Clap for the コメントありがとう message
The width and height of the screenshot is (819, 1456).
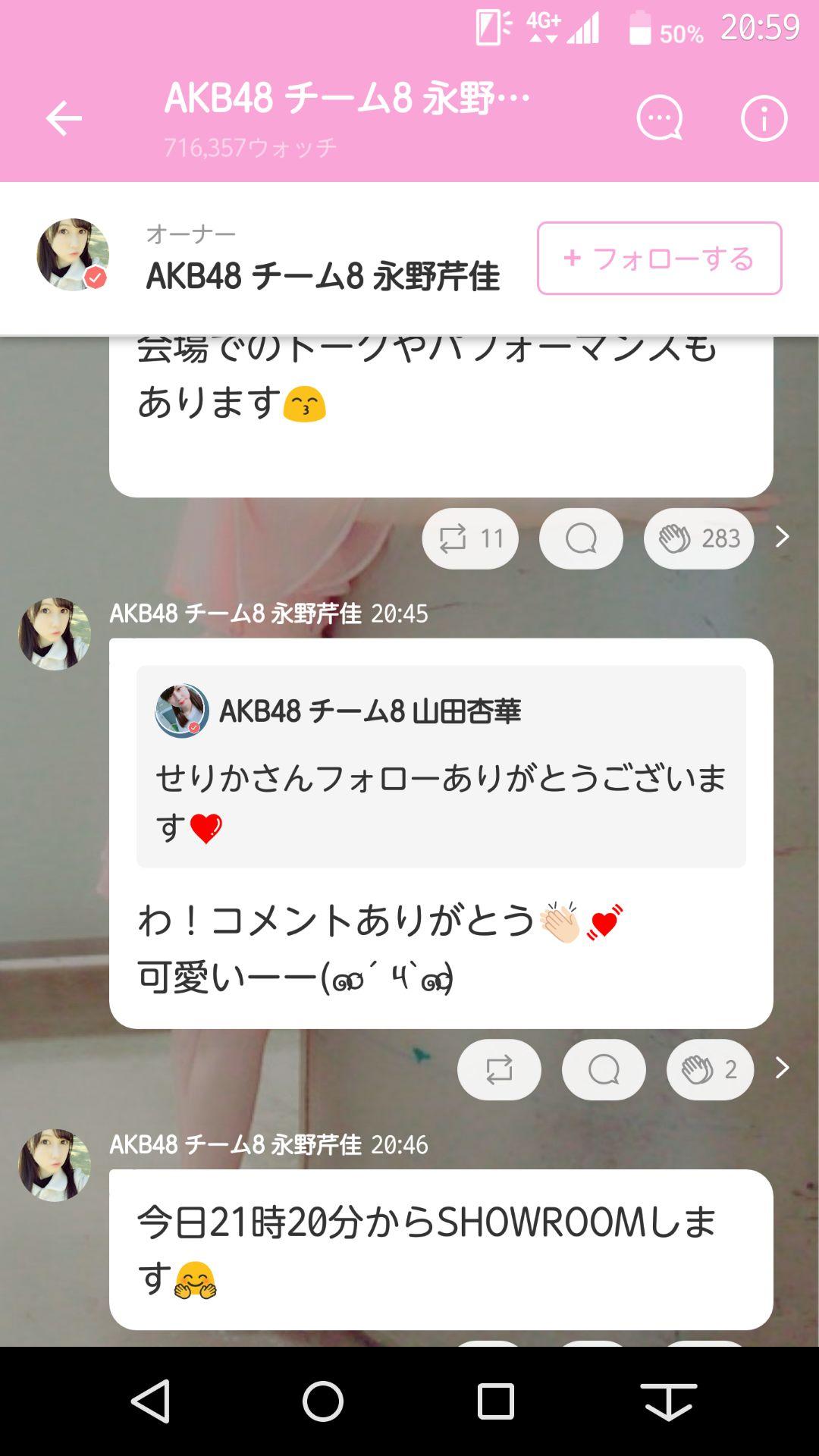click(x=710, y=1069)
